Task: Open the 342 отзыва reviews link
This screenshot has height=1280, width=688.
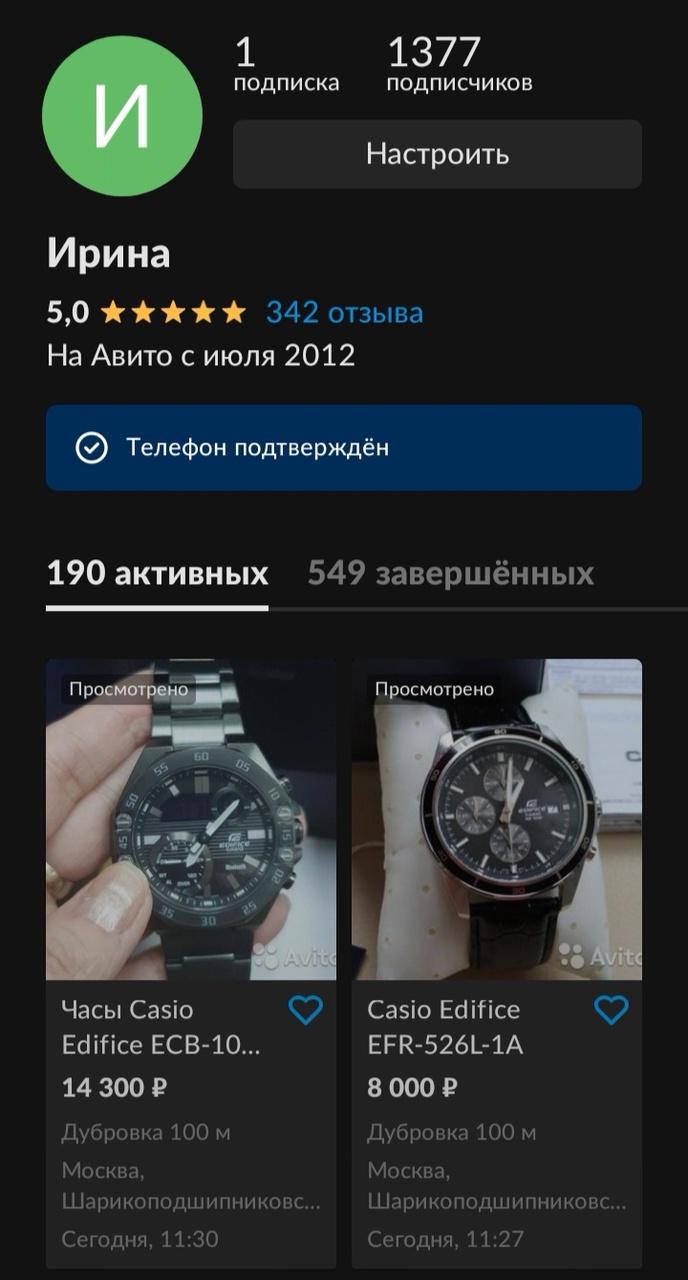Action: click(x=344, y=313)
